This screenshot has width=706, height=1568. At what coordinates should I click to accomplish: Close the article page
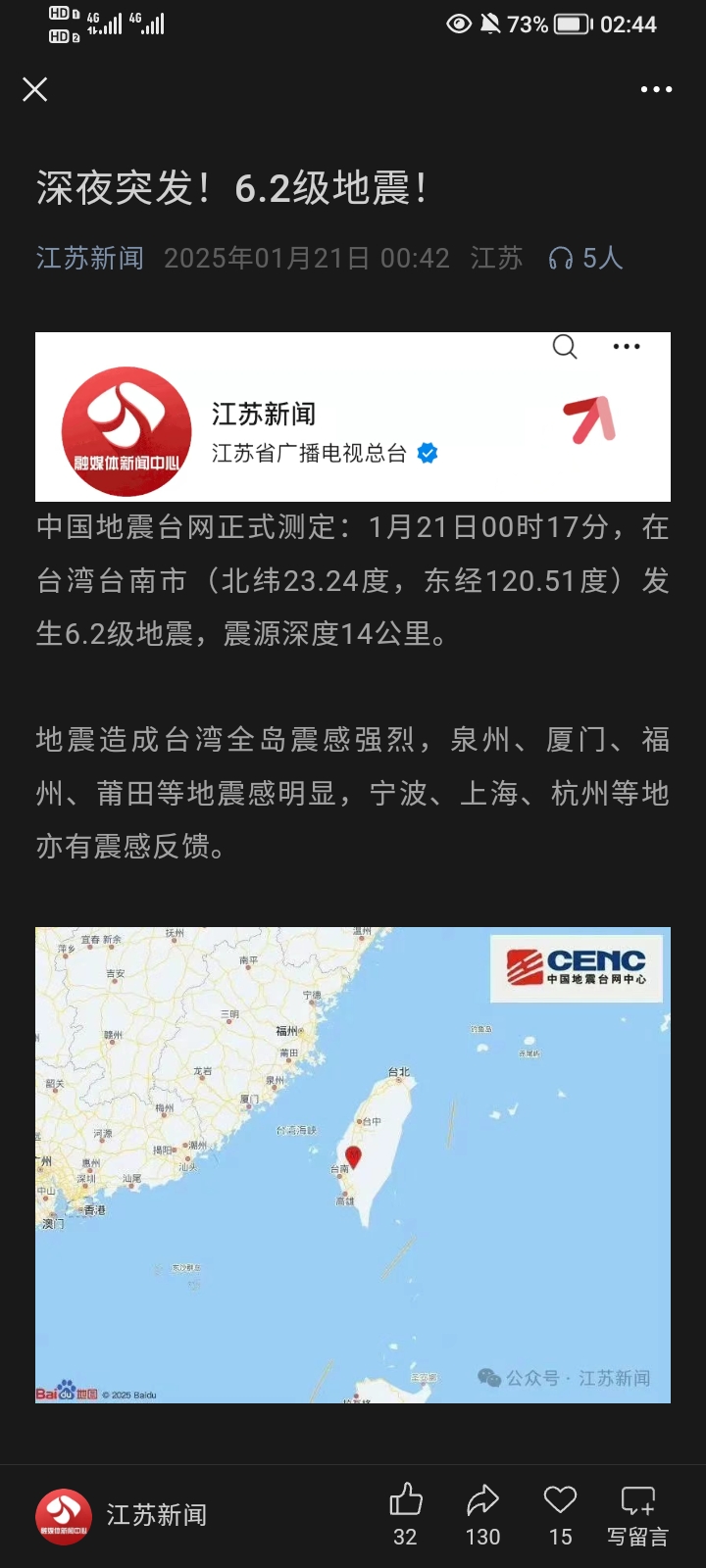pyautogui.click(x=35, y=90)
